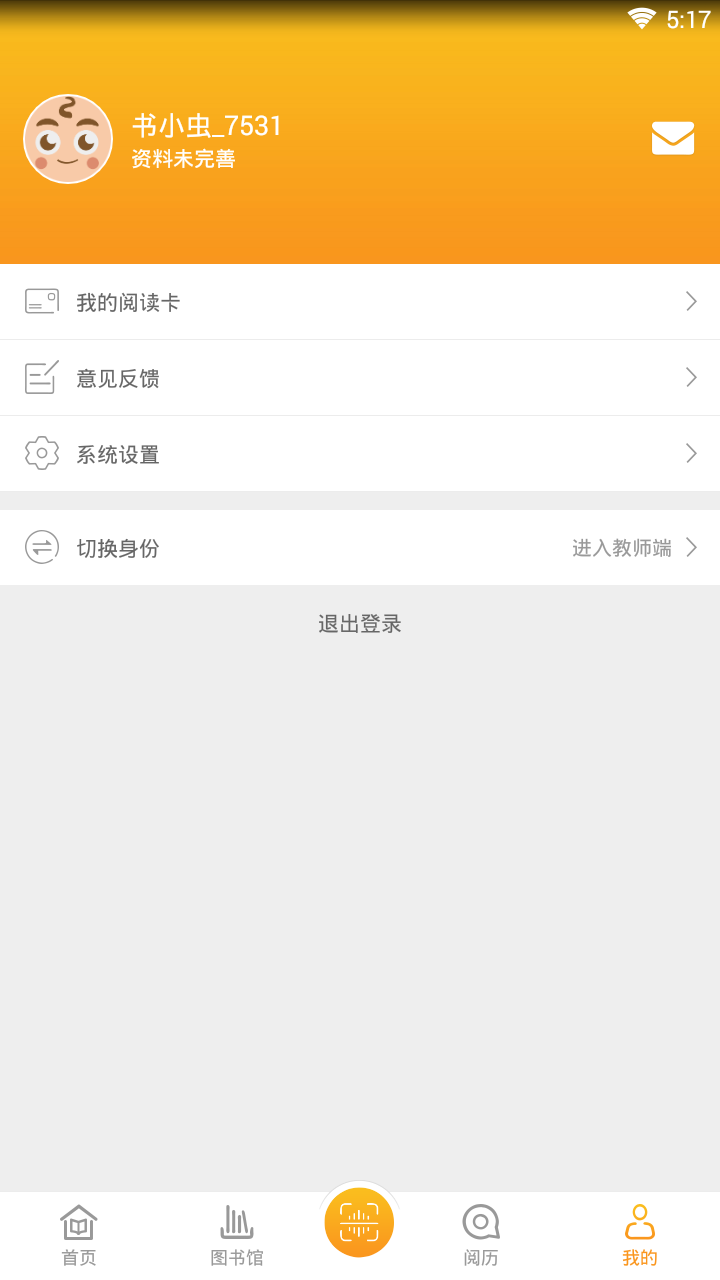Select 切换身份 to enter teacher mode
Viewport: 720px width, 1280px height.
[x=360, y=548]
